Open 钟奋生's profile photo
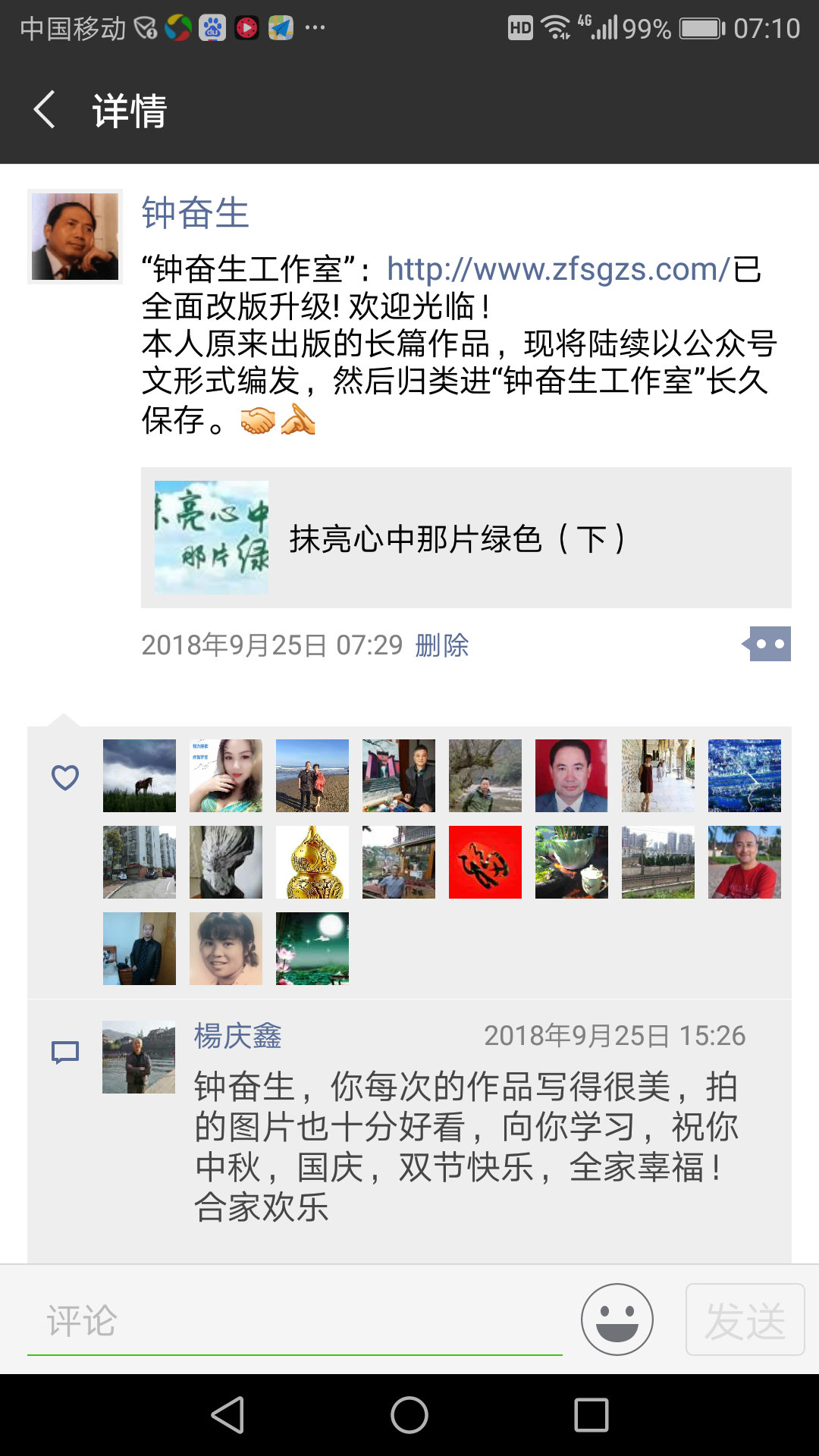This screenshot has height=1456, width=819. [x=75, y=237]
